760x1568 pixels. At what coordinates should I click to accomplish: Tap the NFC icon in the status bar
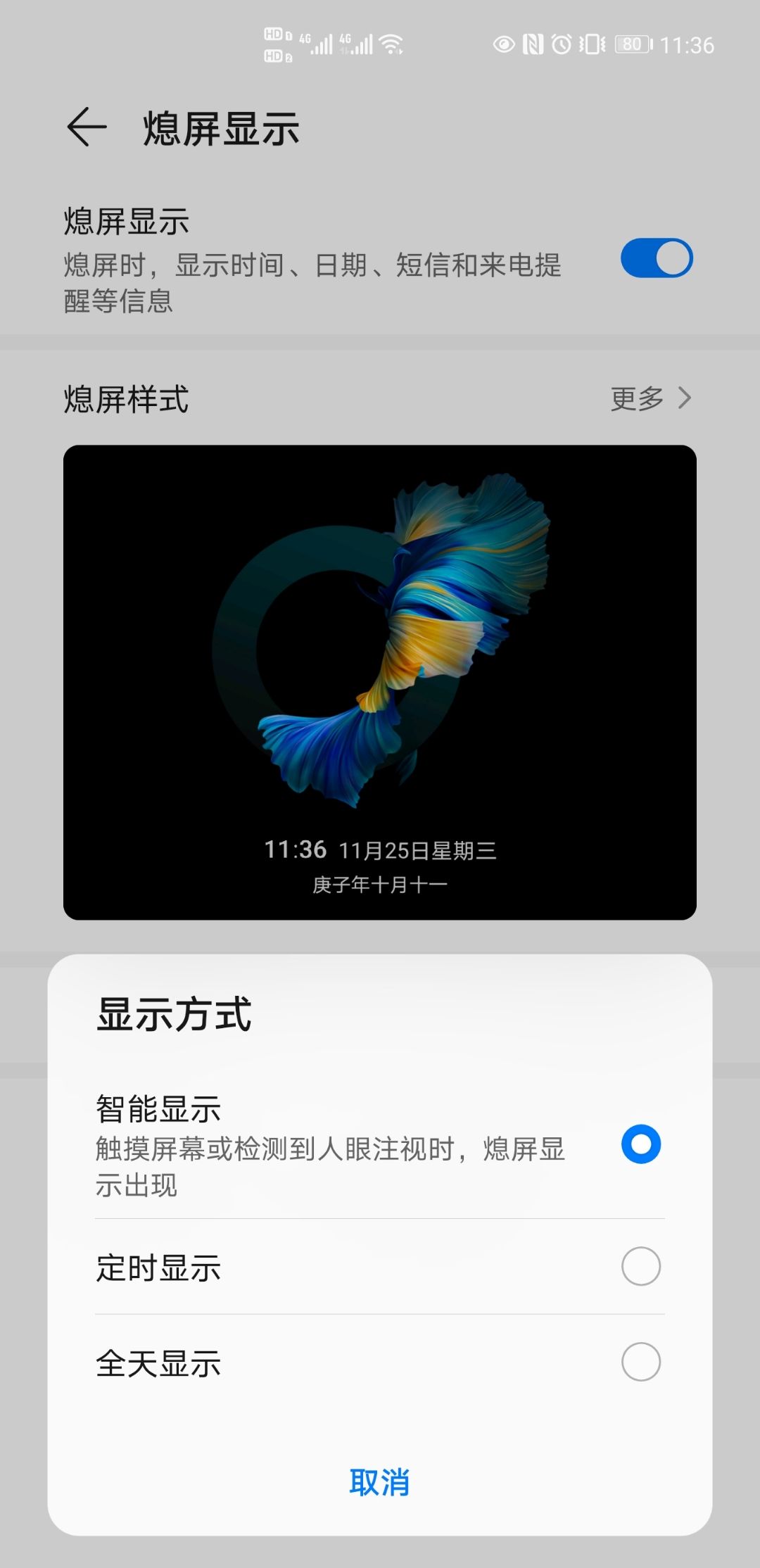pyautogui.click(x=532, y=44)
